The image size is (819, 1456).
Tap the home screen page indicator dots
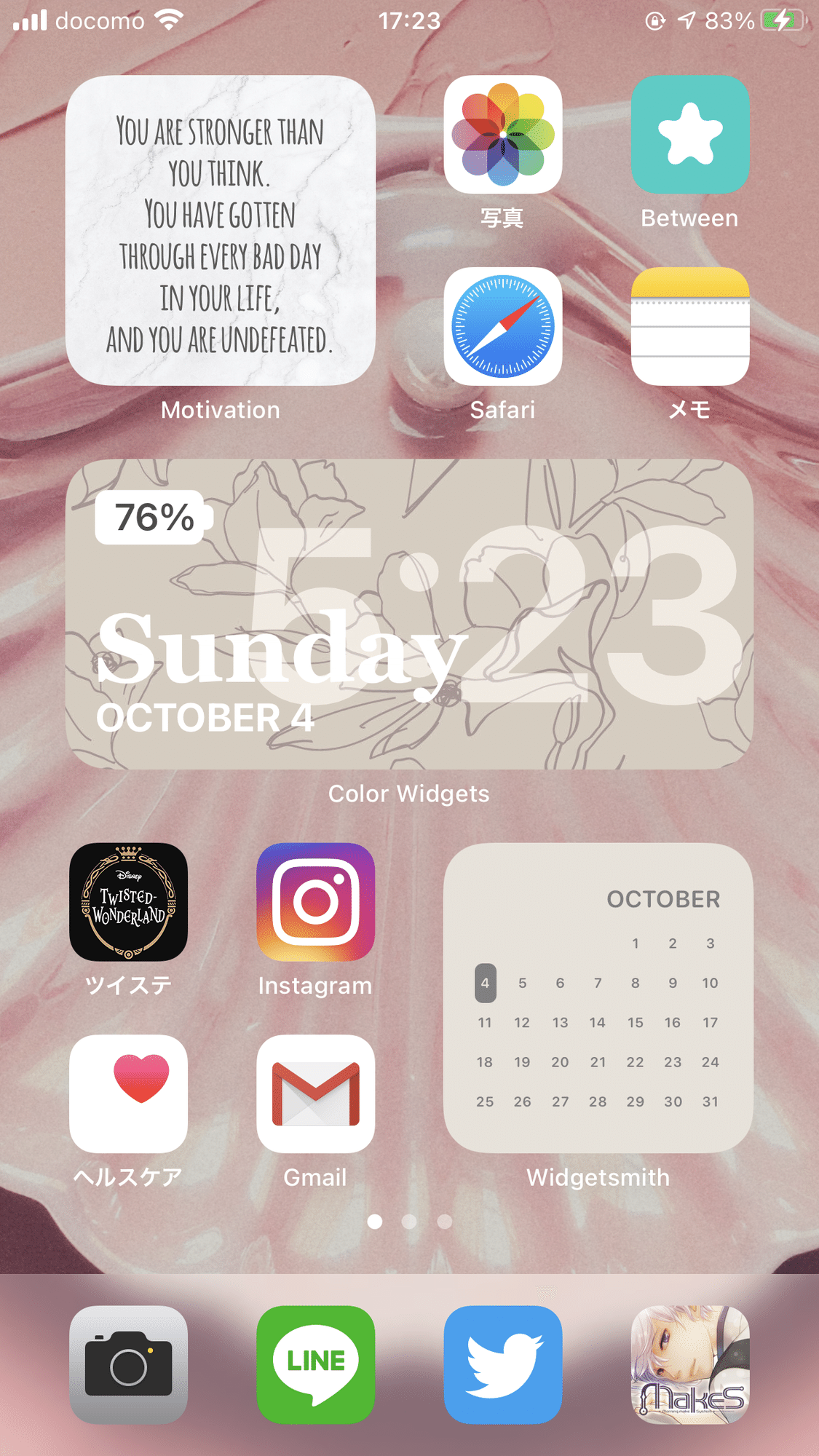[x=409, y=1221]
